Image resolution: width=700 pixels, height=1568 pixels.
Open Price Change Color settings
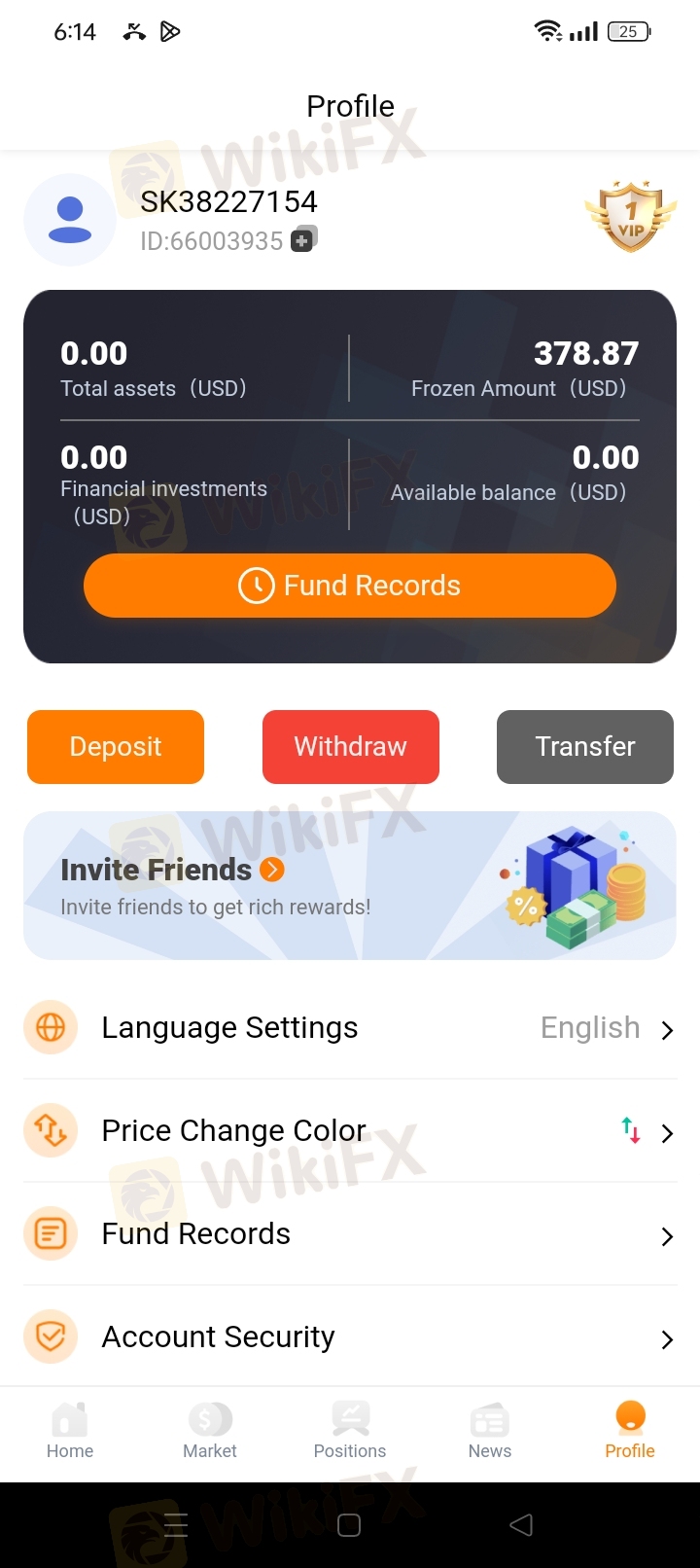point(350,1131)
